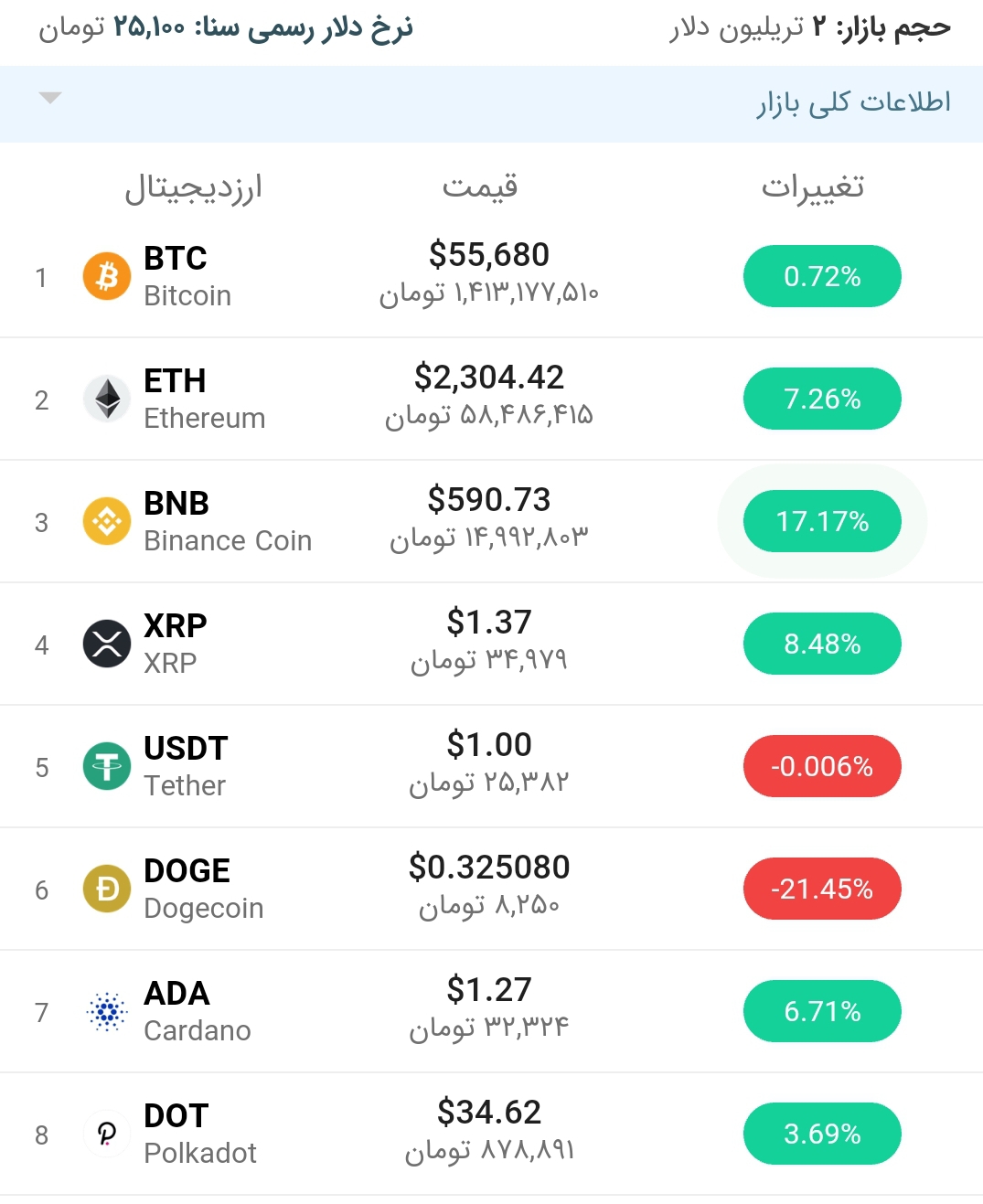Click the Cardano ADA icon
This screenshot has height=1204, width=983.
[106, 1011]
